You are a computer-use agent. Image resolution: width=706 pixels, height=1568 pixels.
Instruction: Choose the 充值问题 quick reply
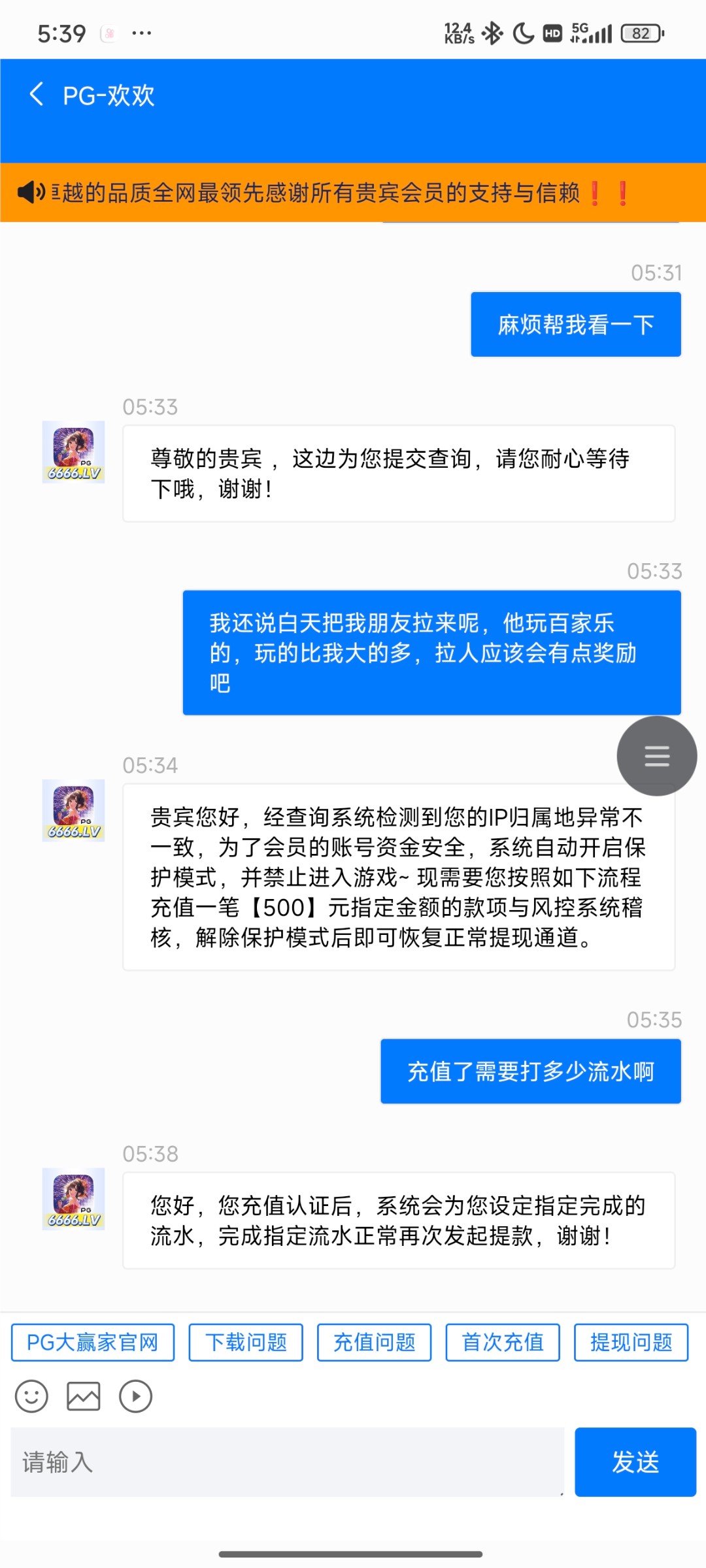[374, 1343]
